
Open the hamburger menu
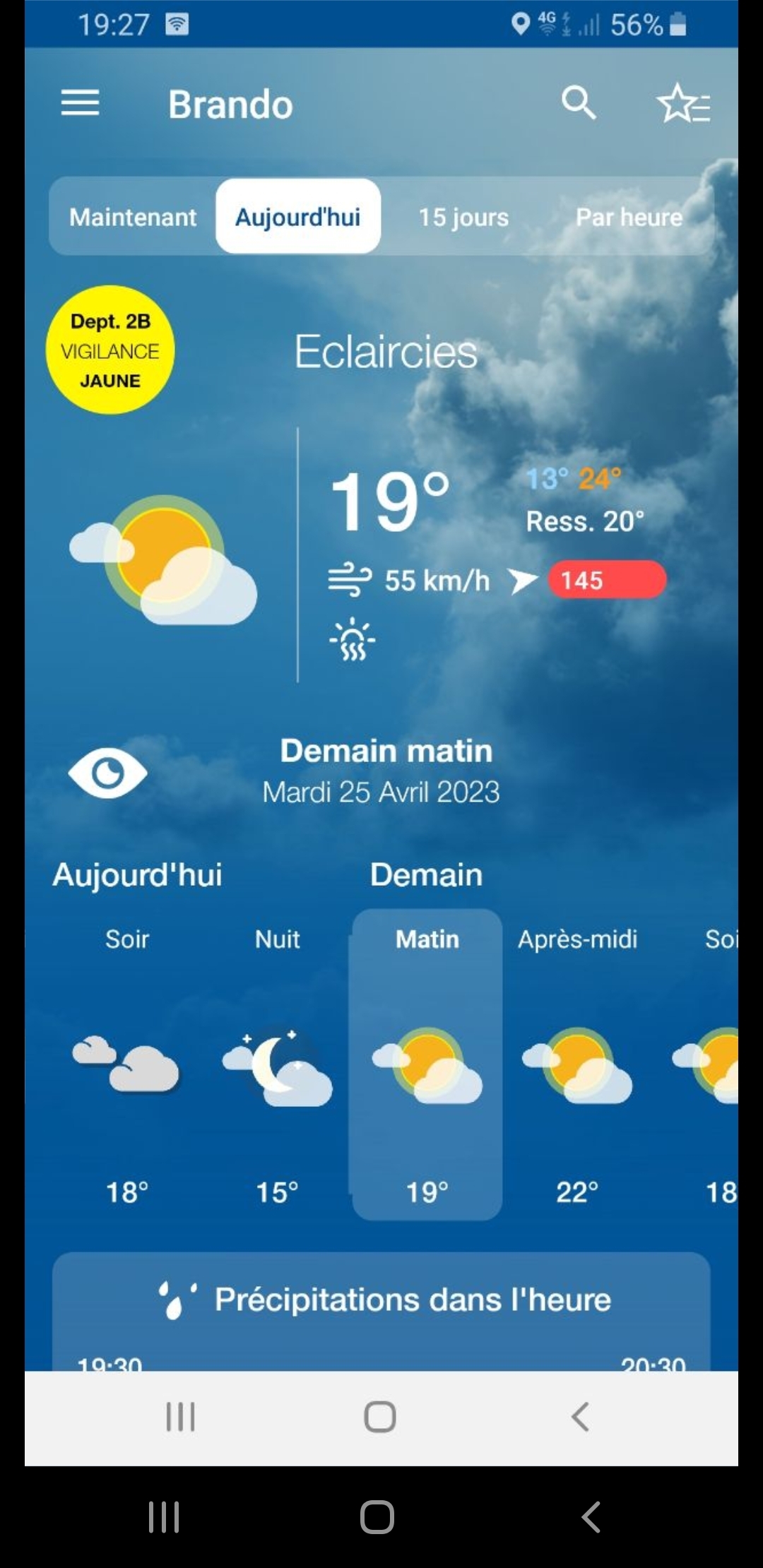80,103
